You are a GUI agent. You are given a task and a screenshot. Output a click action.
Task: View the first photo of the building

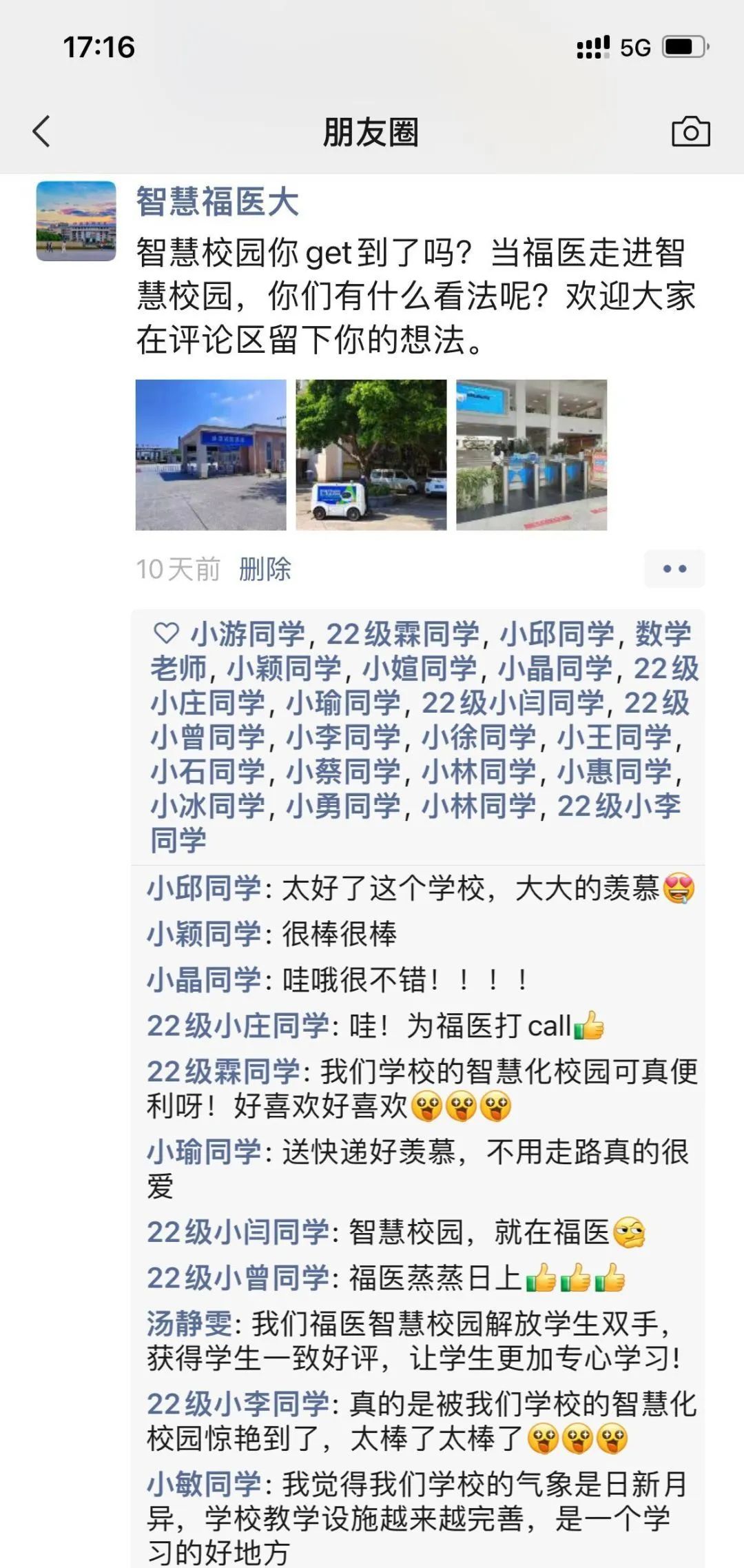tap(211, 455)
